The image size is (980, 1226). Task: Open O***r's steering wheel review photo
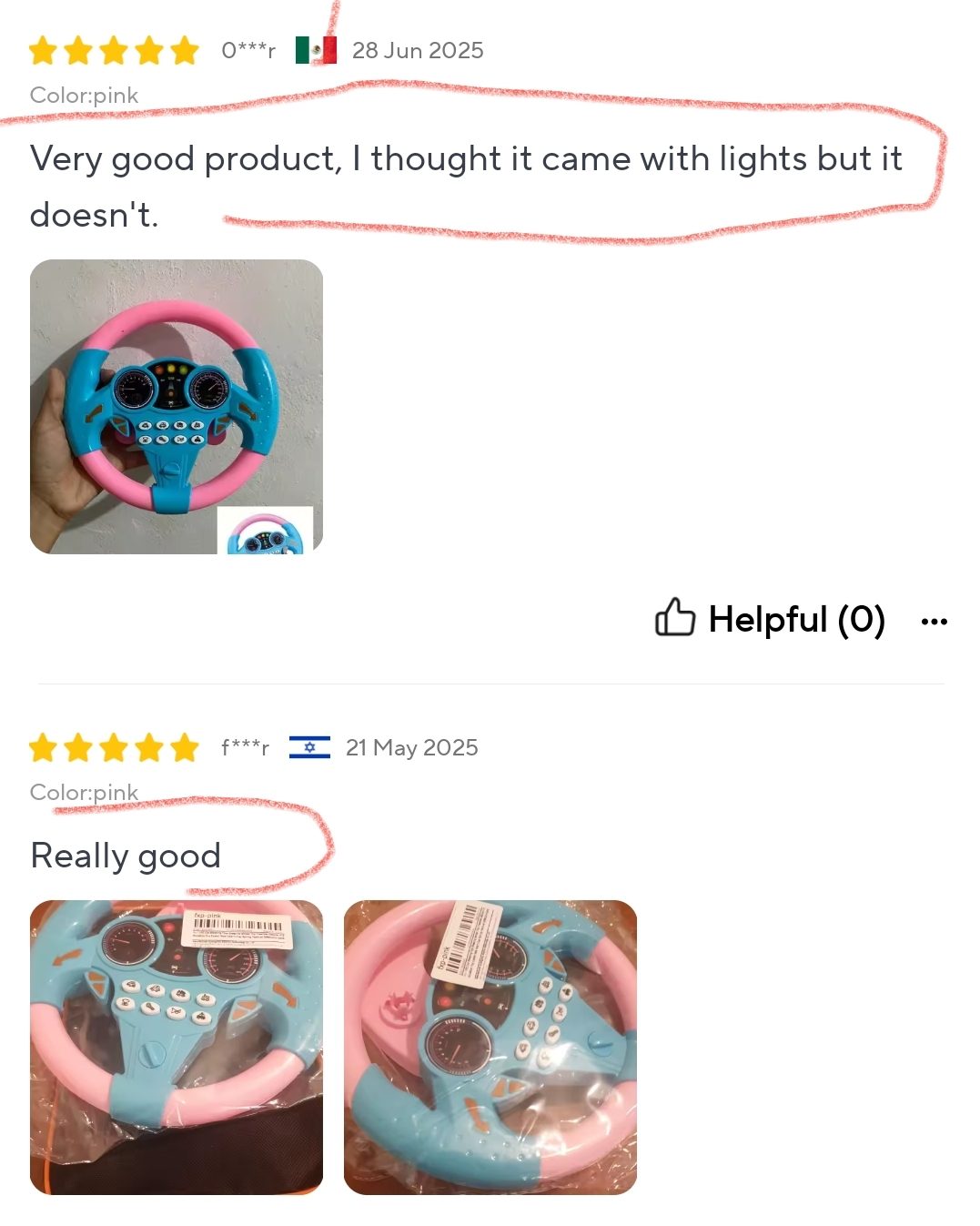click(177, 406)
